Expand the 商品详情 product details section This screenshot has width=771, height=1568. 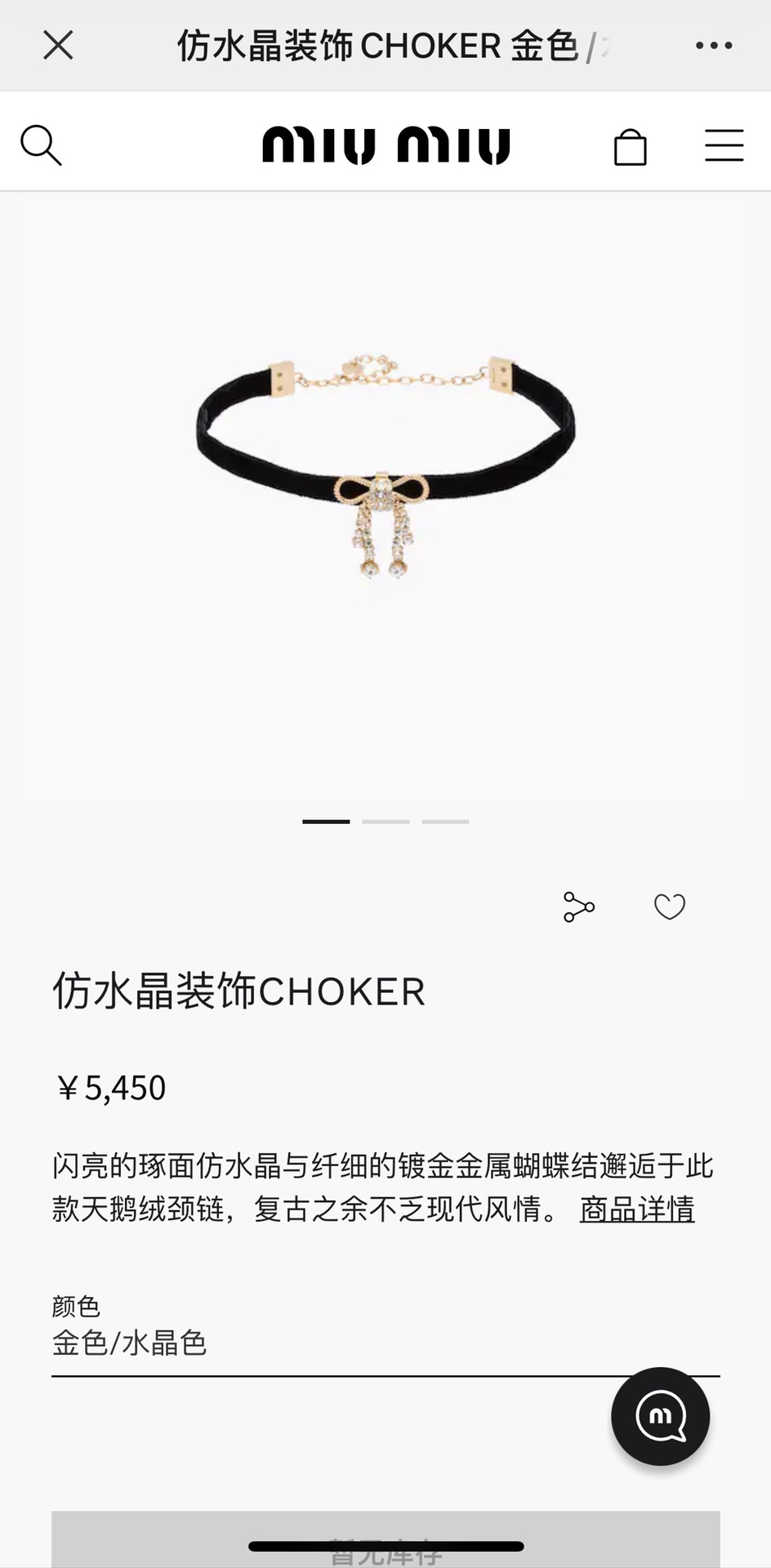click(636, 1212)
